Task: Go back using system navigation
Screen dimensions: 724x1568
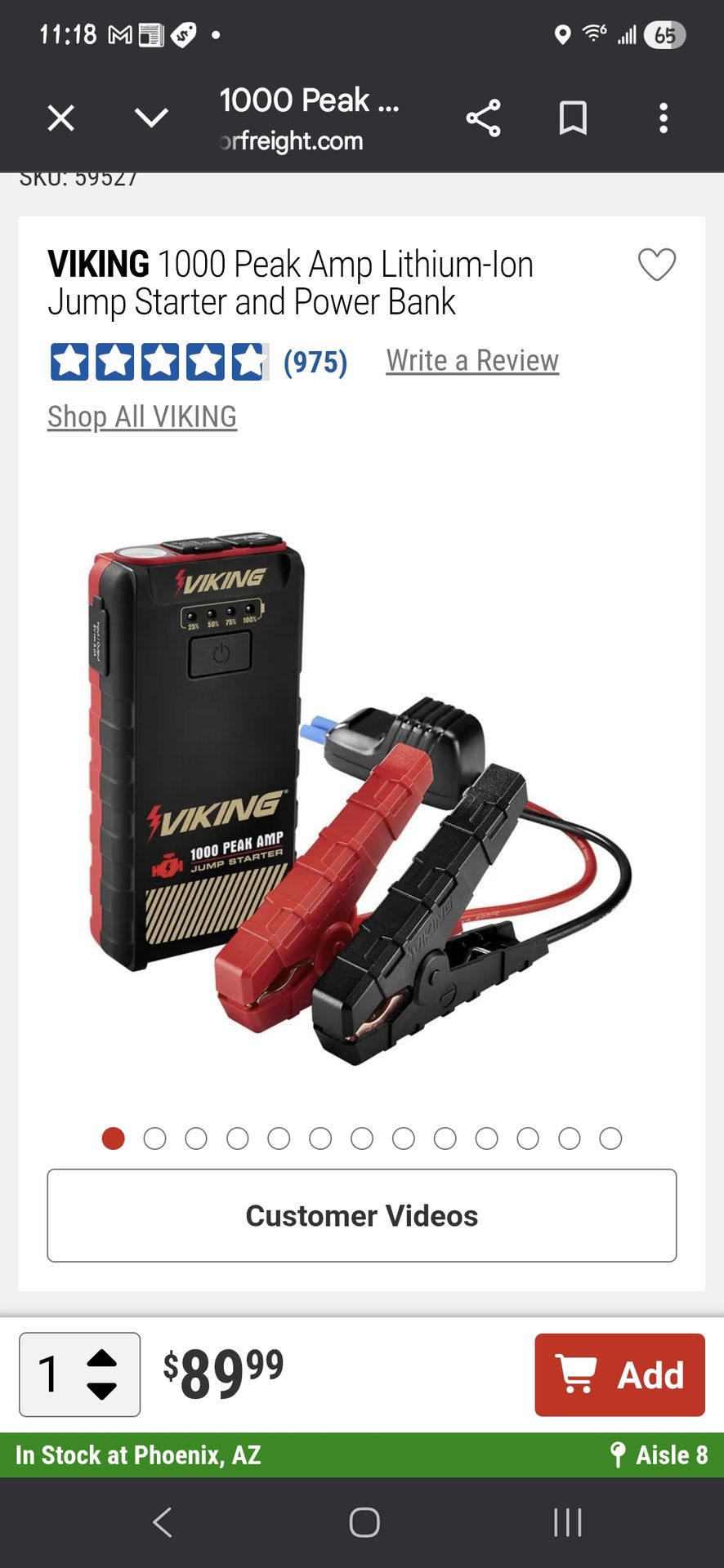Action: 163,1522
